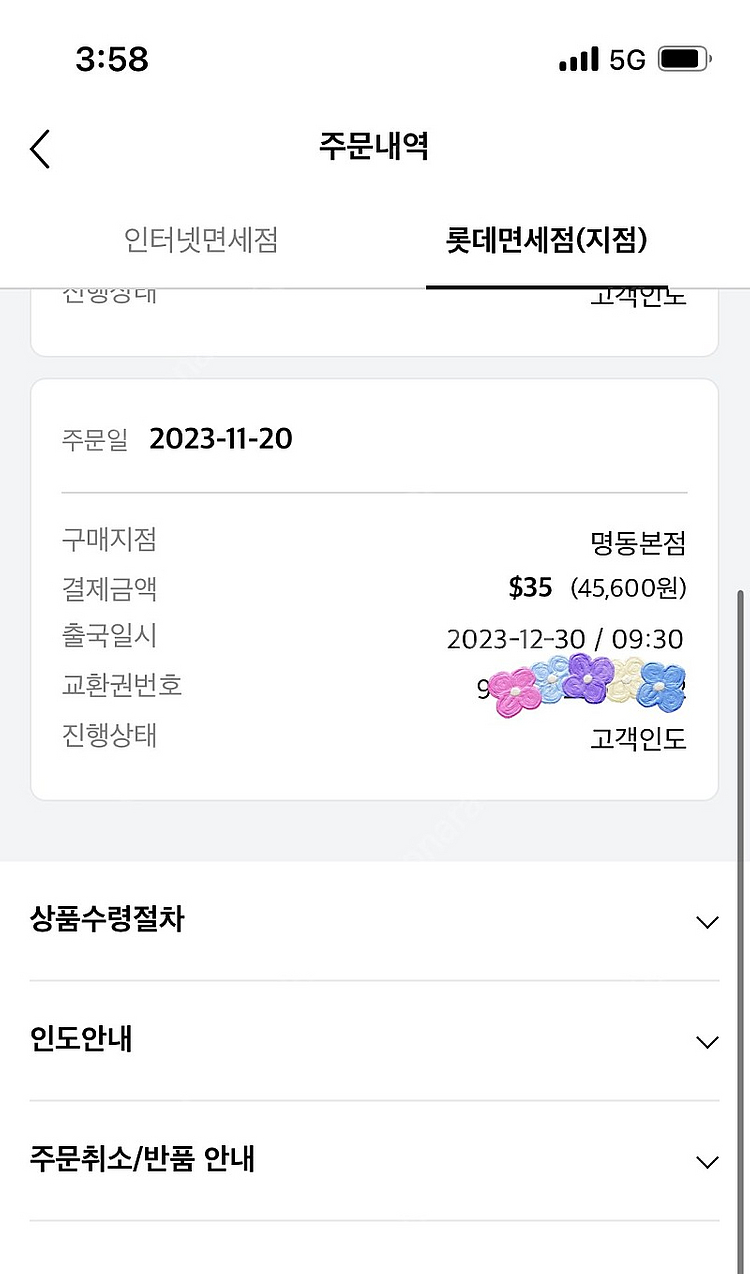Tap the back arrow to exit 주문내역
Viewport: 750px width, 1274px height.
pos(39,148)
